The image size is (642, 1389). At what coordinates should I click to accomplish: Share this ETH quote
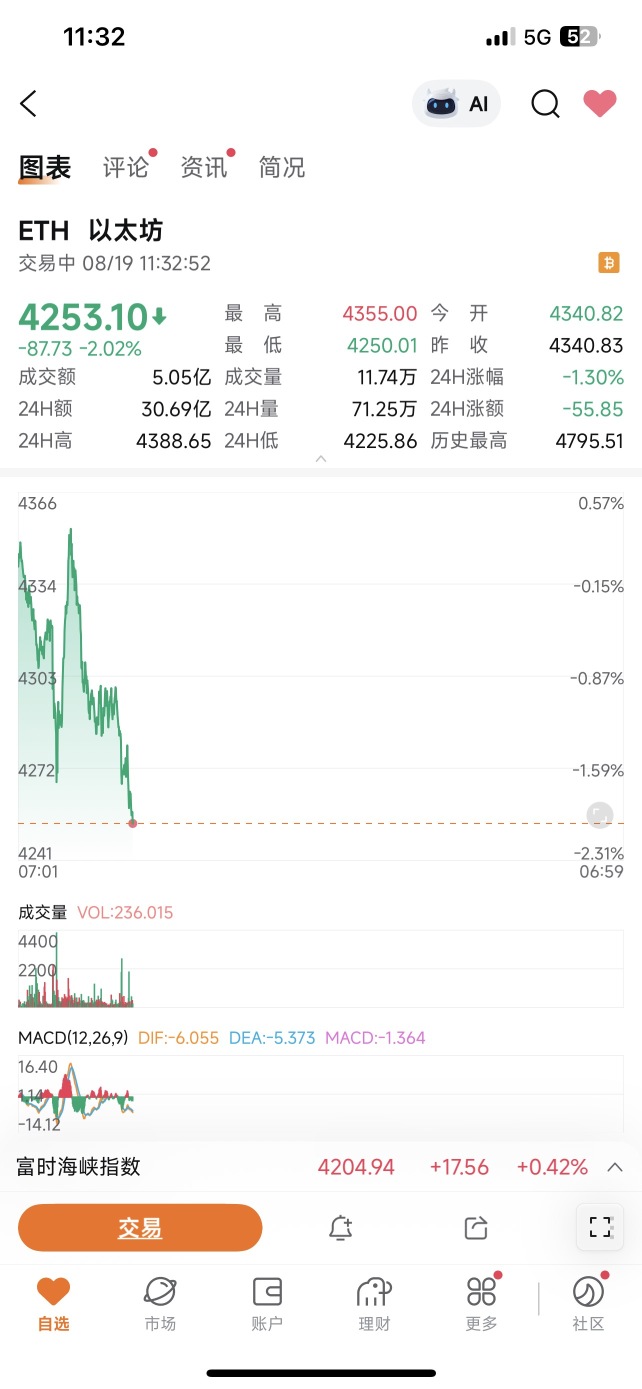pos(476,1228)
